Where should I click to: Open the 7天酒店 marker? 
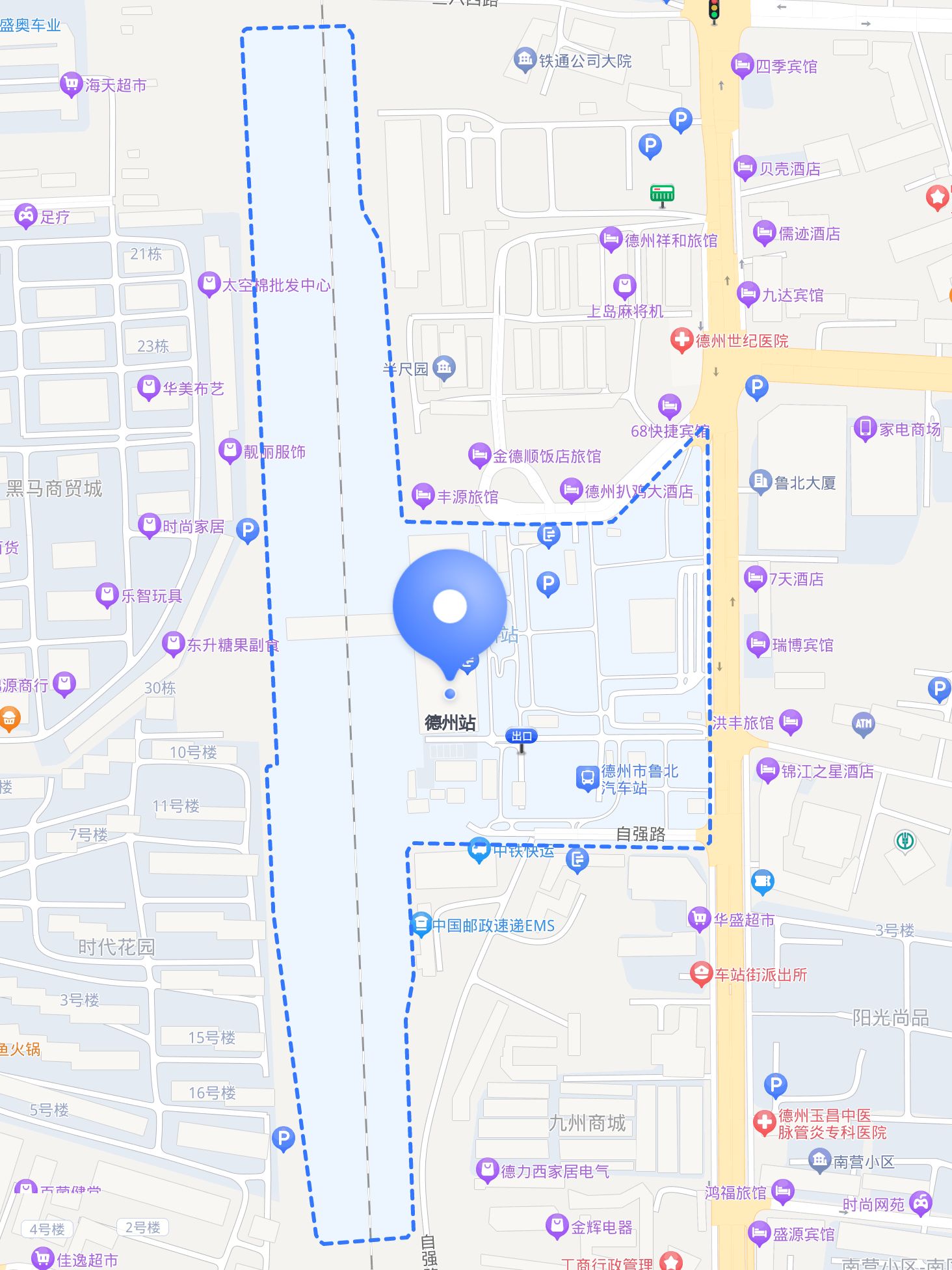tap(755, 578)
